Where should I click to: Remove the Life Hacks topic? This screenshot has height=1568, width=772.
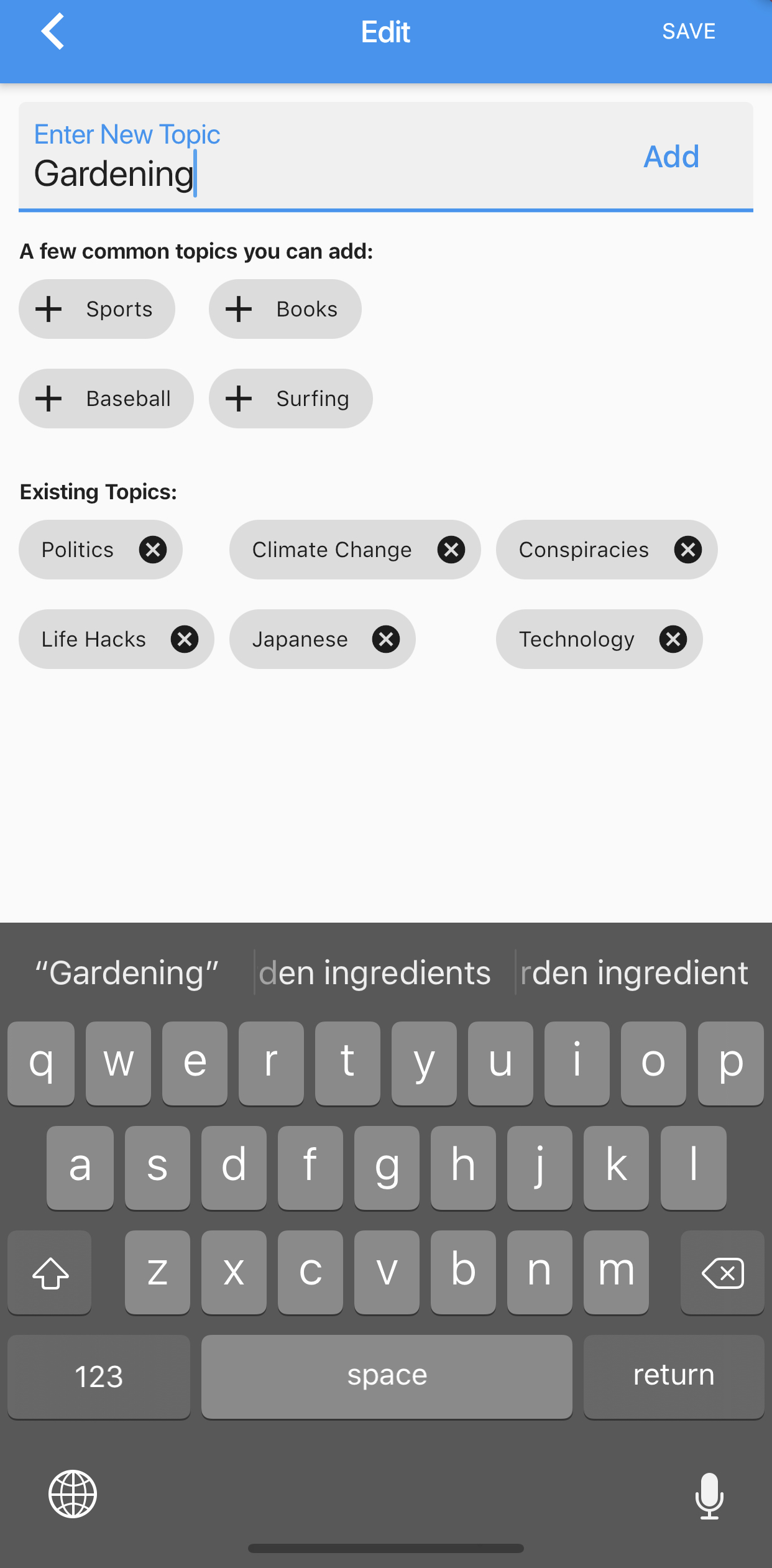click(185, 639)
